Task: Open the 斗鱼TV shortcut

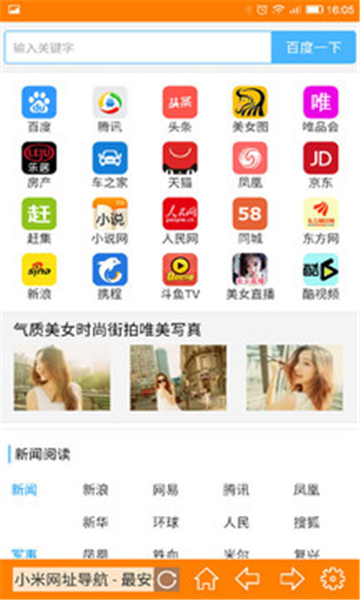Action: pyautogui.click(x=180, y=277)
